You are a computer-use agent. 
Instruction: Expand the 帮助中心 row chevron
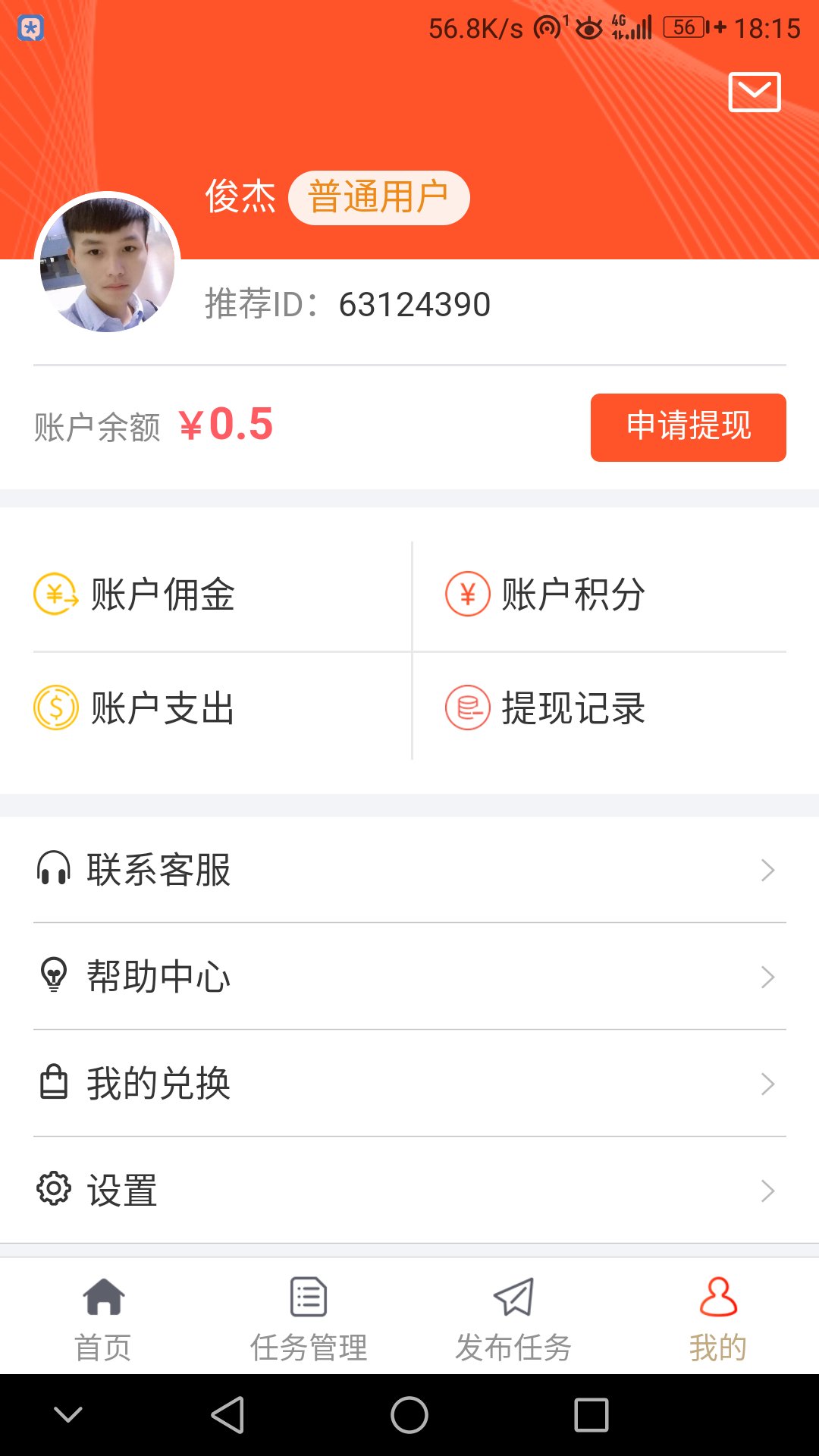[x=767, y=977]
